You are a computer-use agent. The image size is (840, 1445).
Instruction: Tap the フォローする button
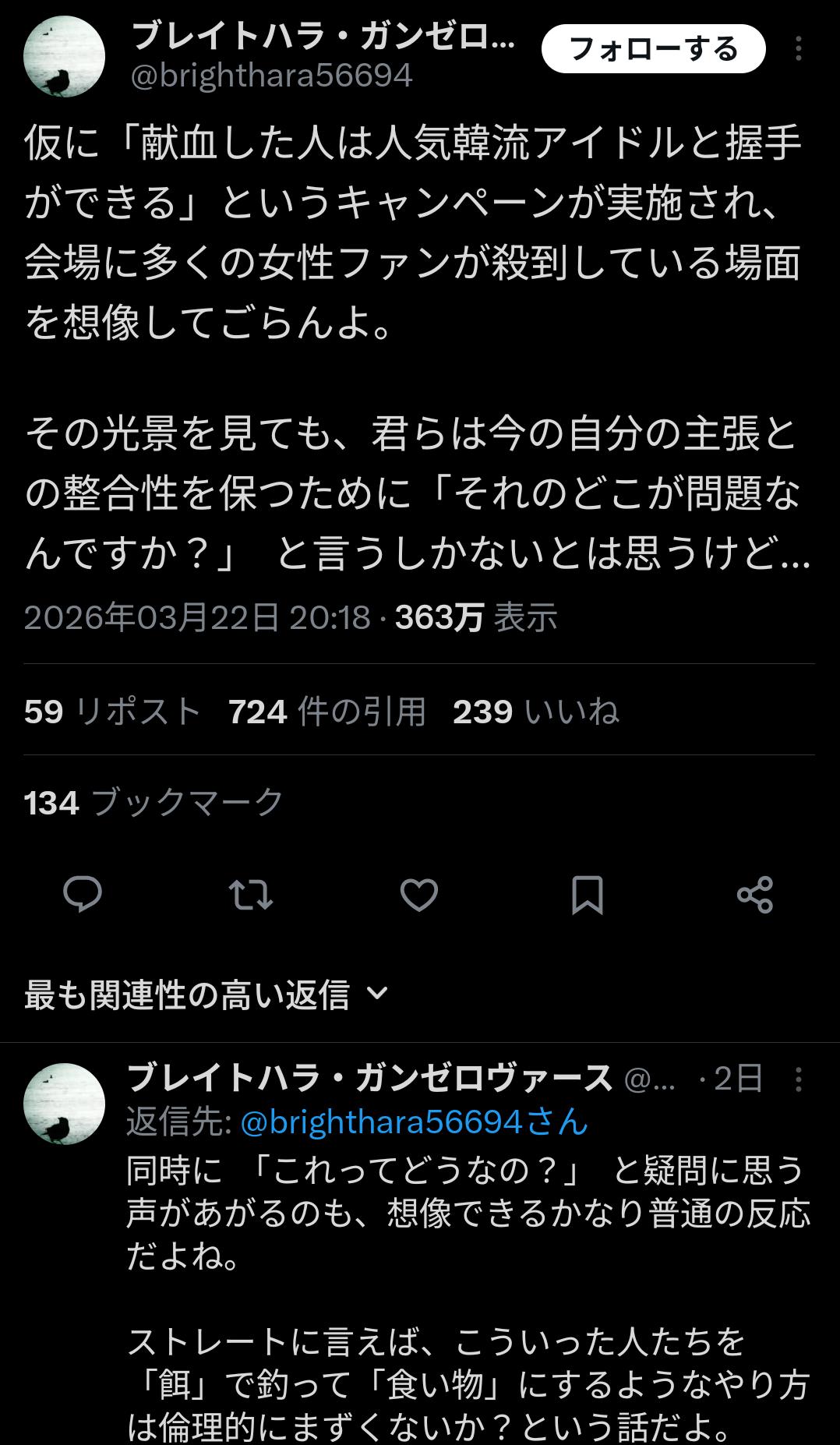tap(653, 49)
